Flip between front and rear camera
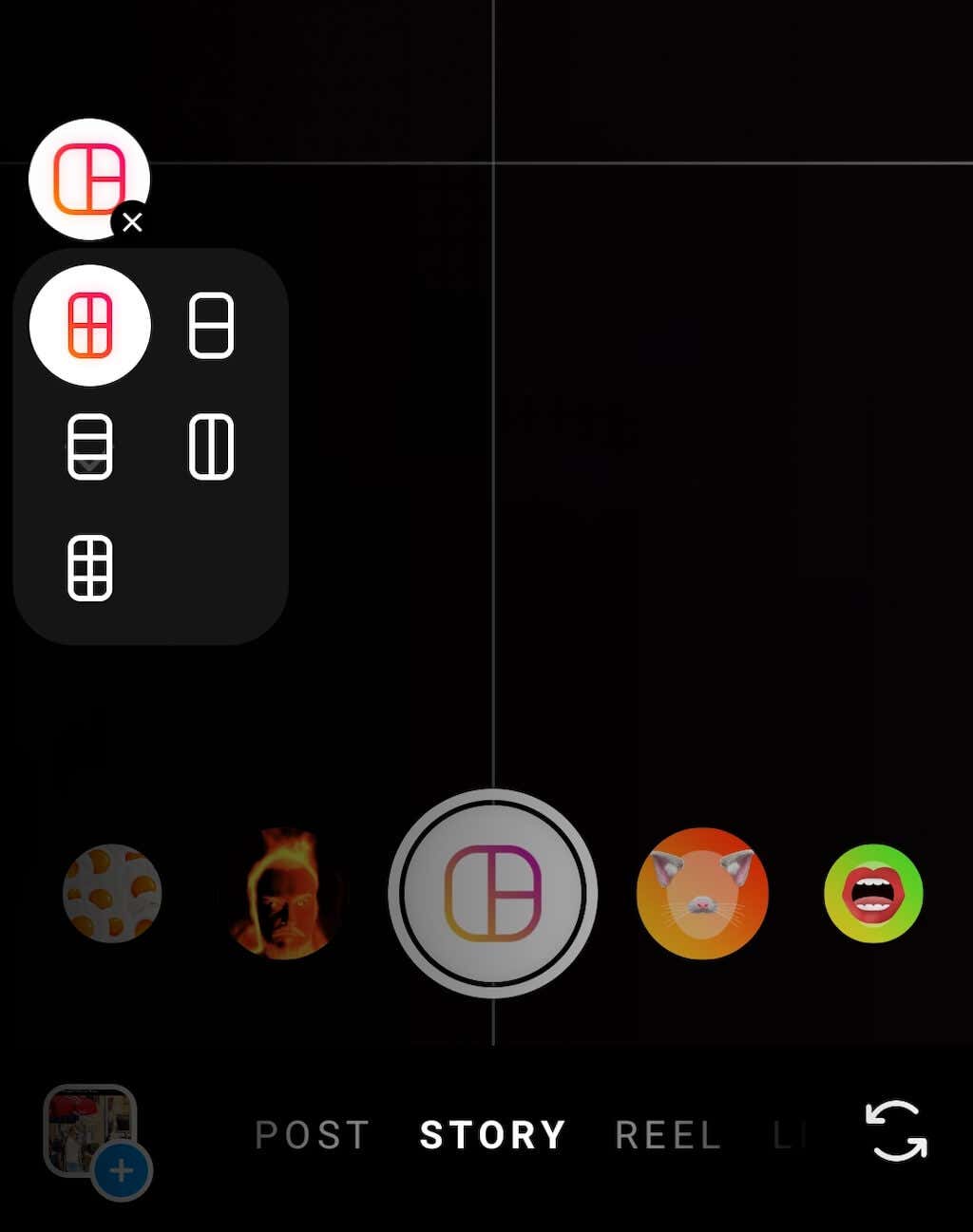Image resolution: width=973 pixels, height=1232 pixels. 896,1131
